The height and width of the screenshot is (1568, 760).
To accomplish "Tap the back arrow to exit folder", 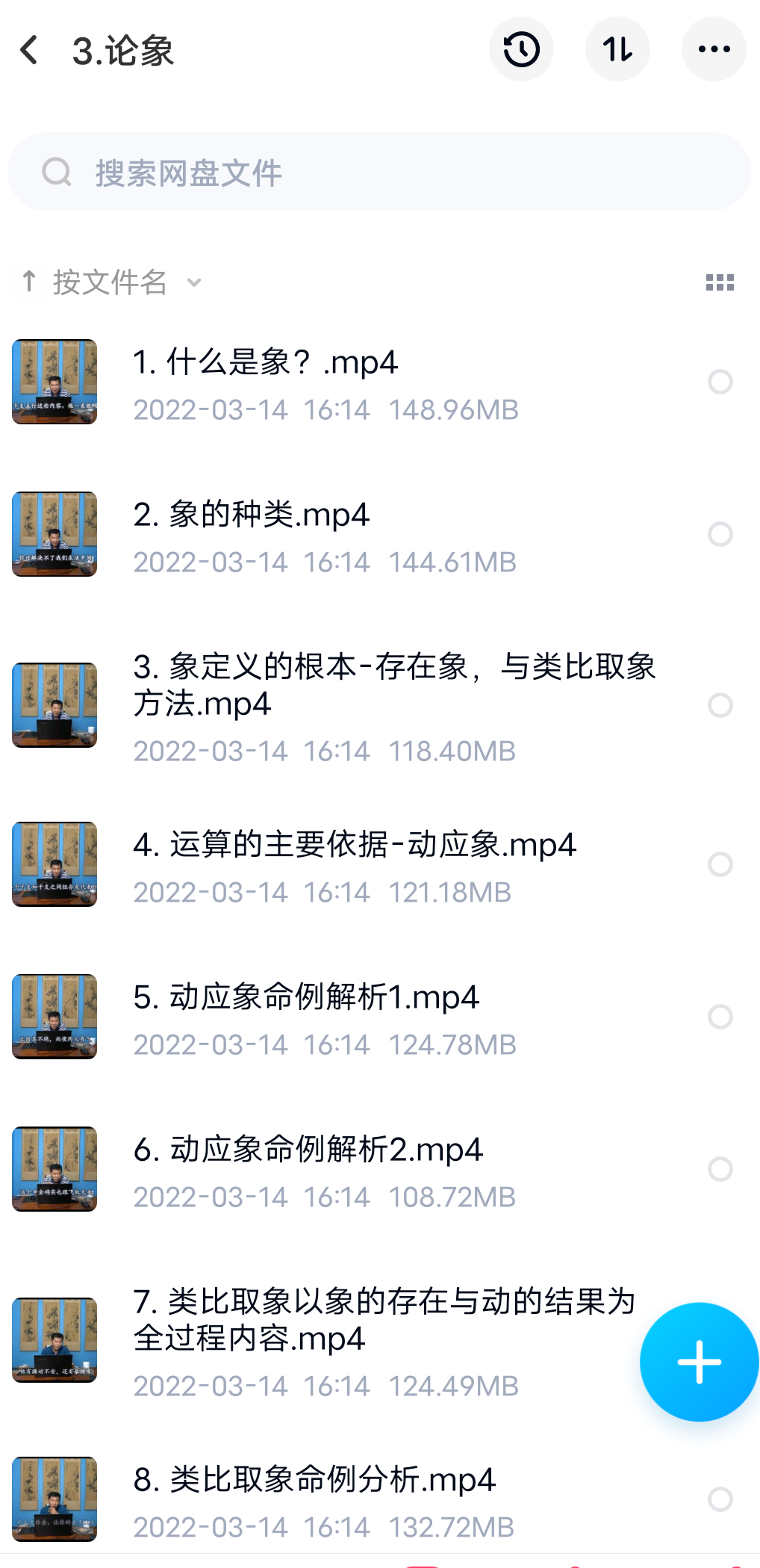I will pos(29,50).
